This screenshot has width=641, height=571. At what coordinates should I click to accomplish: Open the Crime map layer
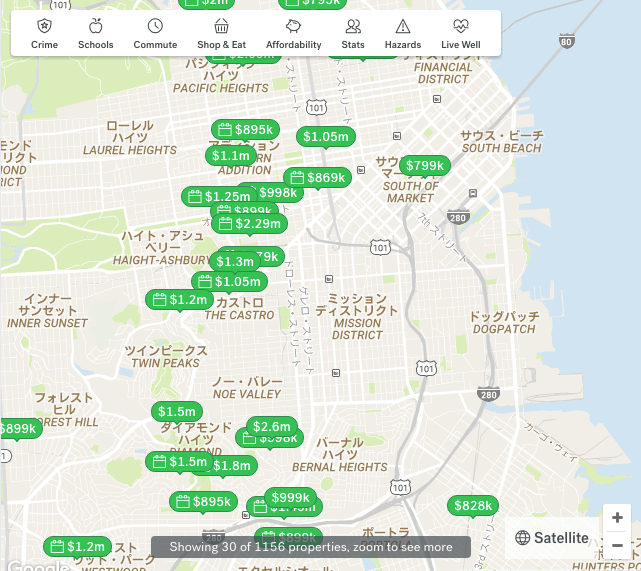(x=44, y=33)
